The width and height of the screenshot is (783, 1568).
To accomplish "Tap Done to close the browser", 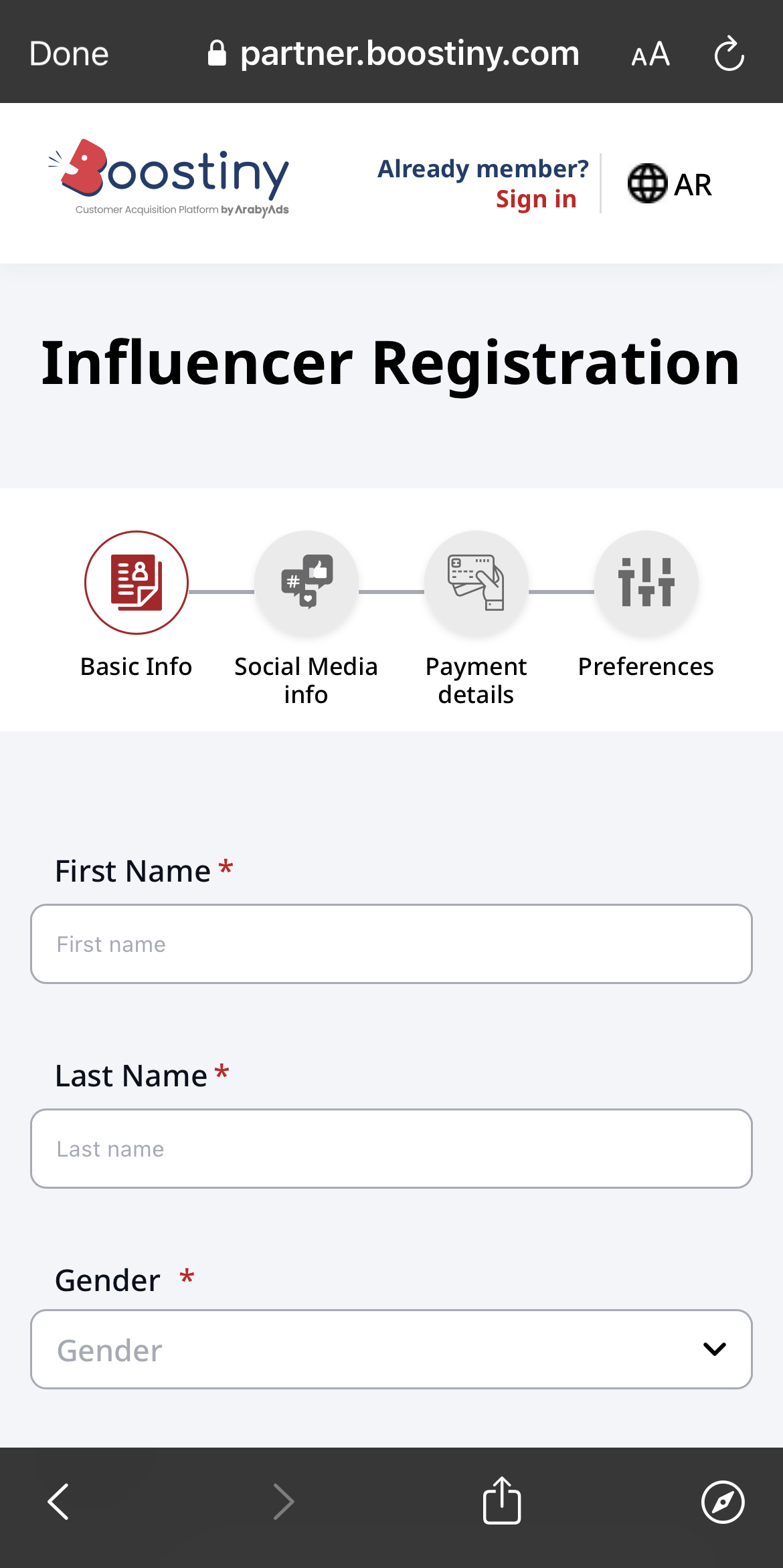I will tap(69, 54).
